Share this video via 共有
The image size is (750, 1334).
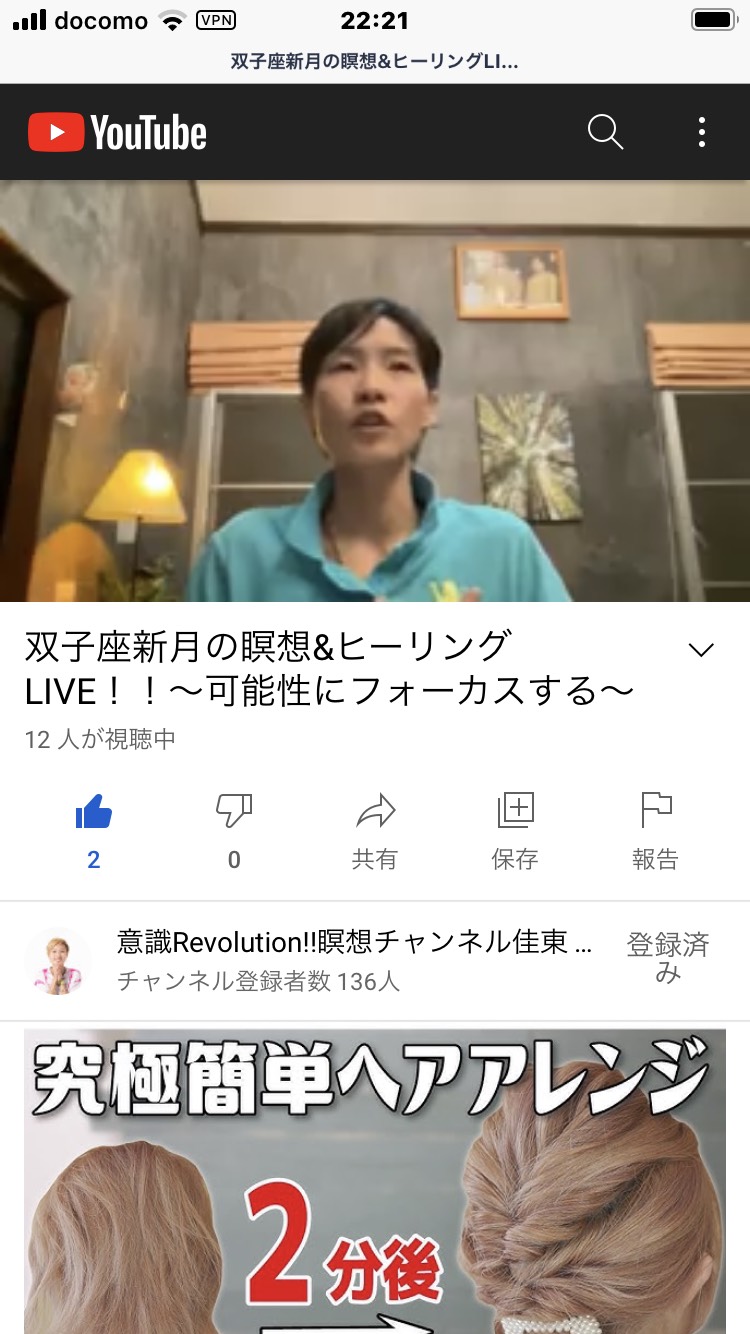[x=375, y=831]
